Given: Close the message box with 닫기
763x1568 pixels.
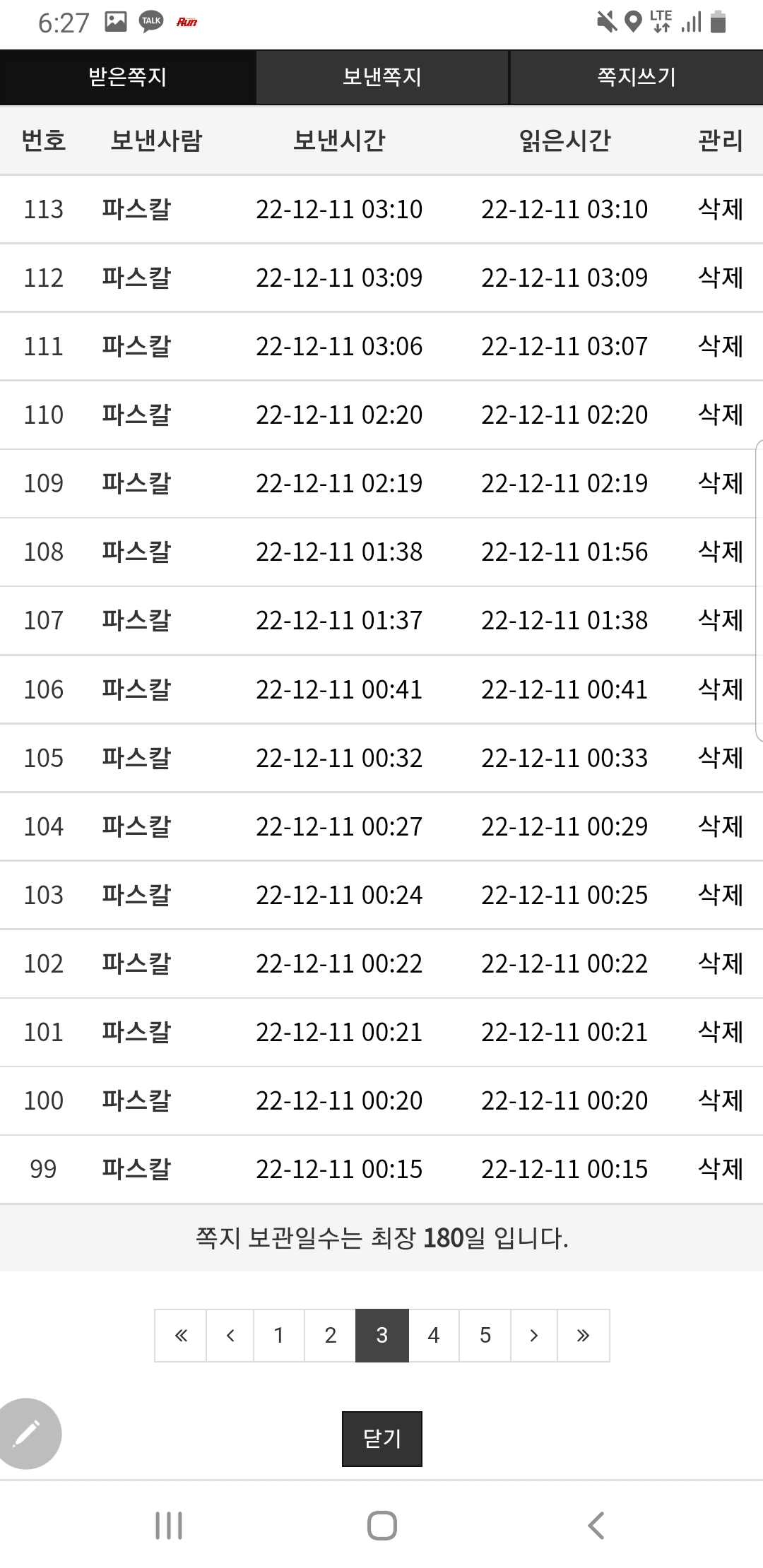Looking at the screenshot, I should click(x=382, y=1439).
